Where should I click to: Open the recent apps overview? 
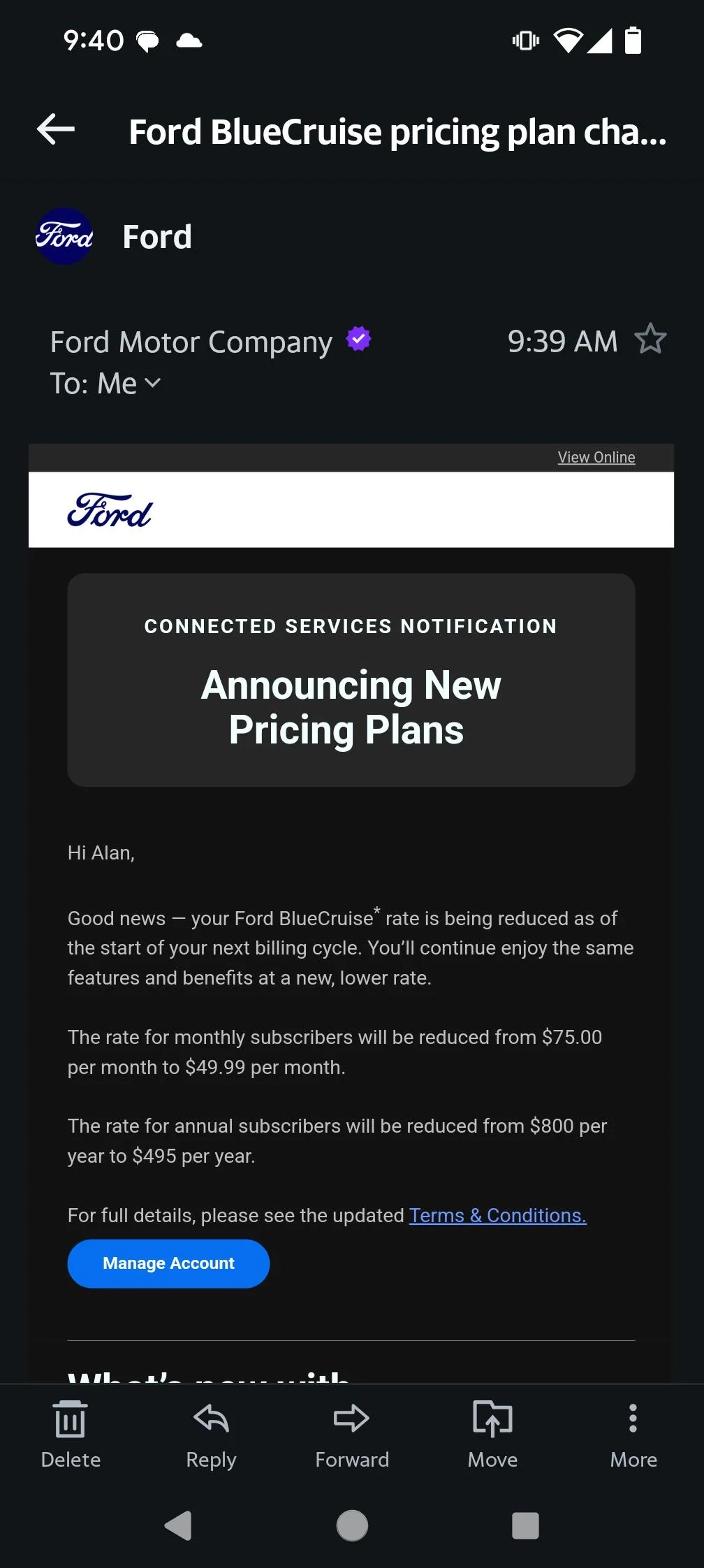click(x=525, y=1525)
